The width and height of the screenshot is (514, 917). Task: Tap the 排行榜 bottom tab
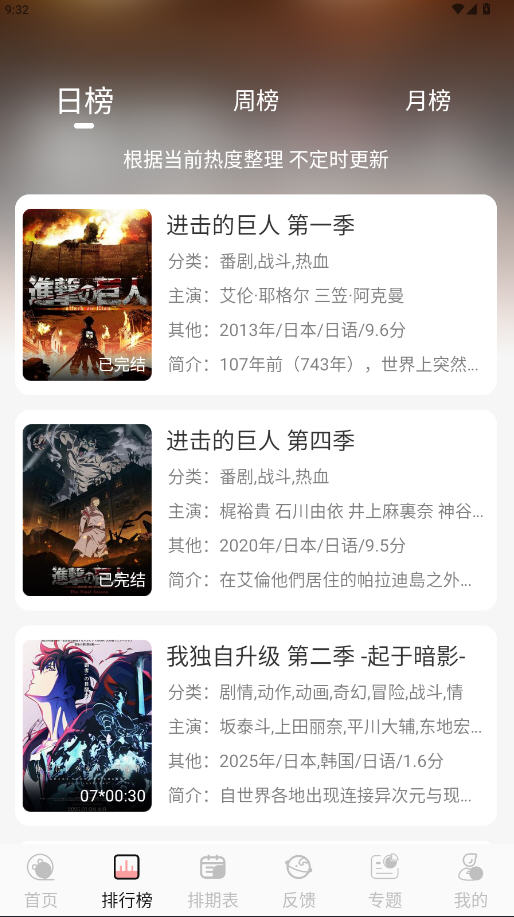coord(127,881)
